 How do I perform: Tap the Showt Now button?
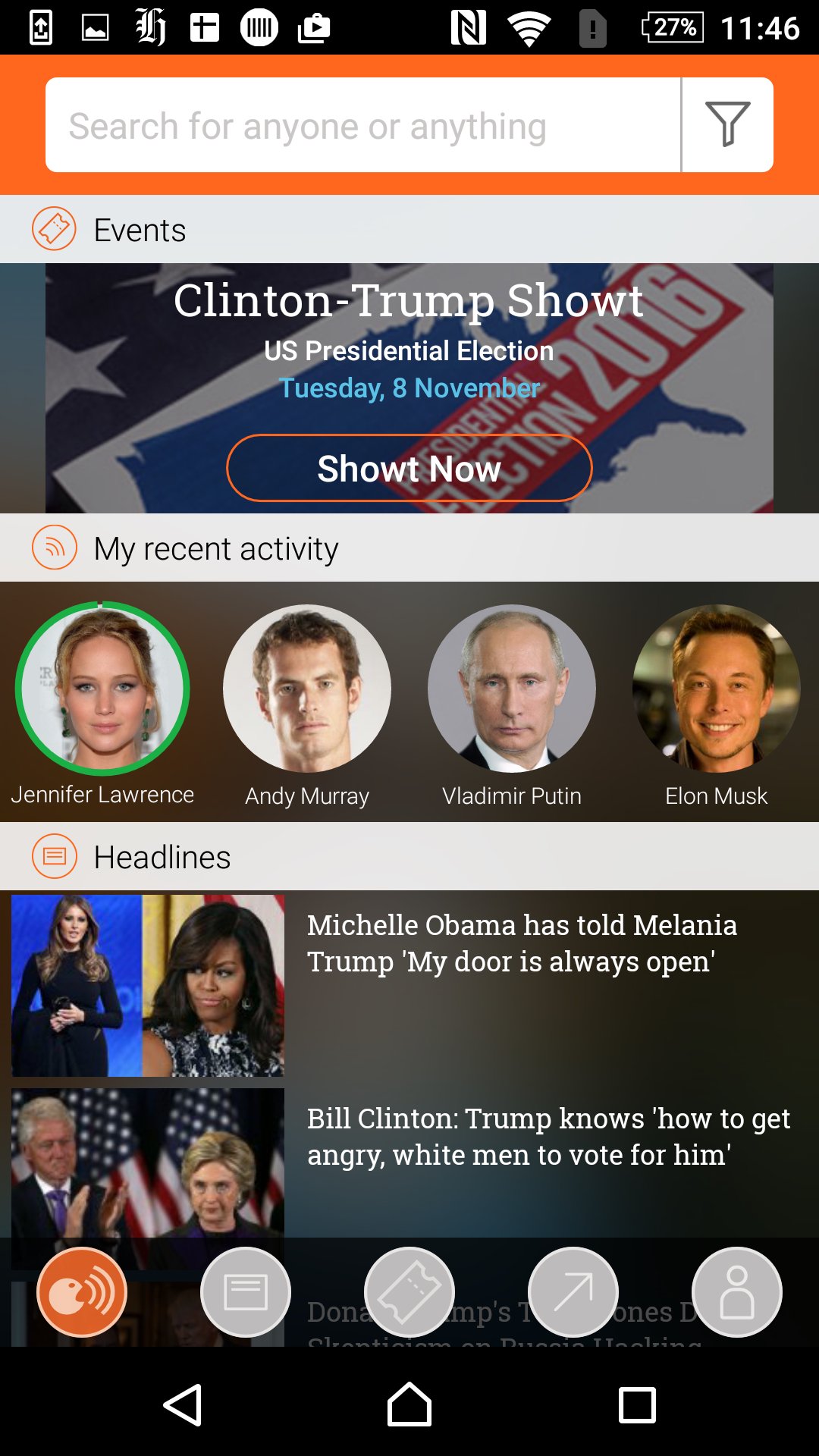click(x=409, y=468)
